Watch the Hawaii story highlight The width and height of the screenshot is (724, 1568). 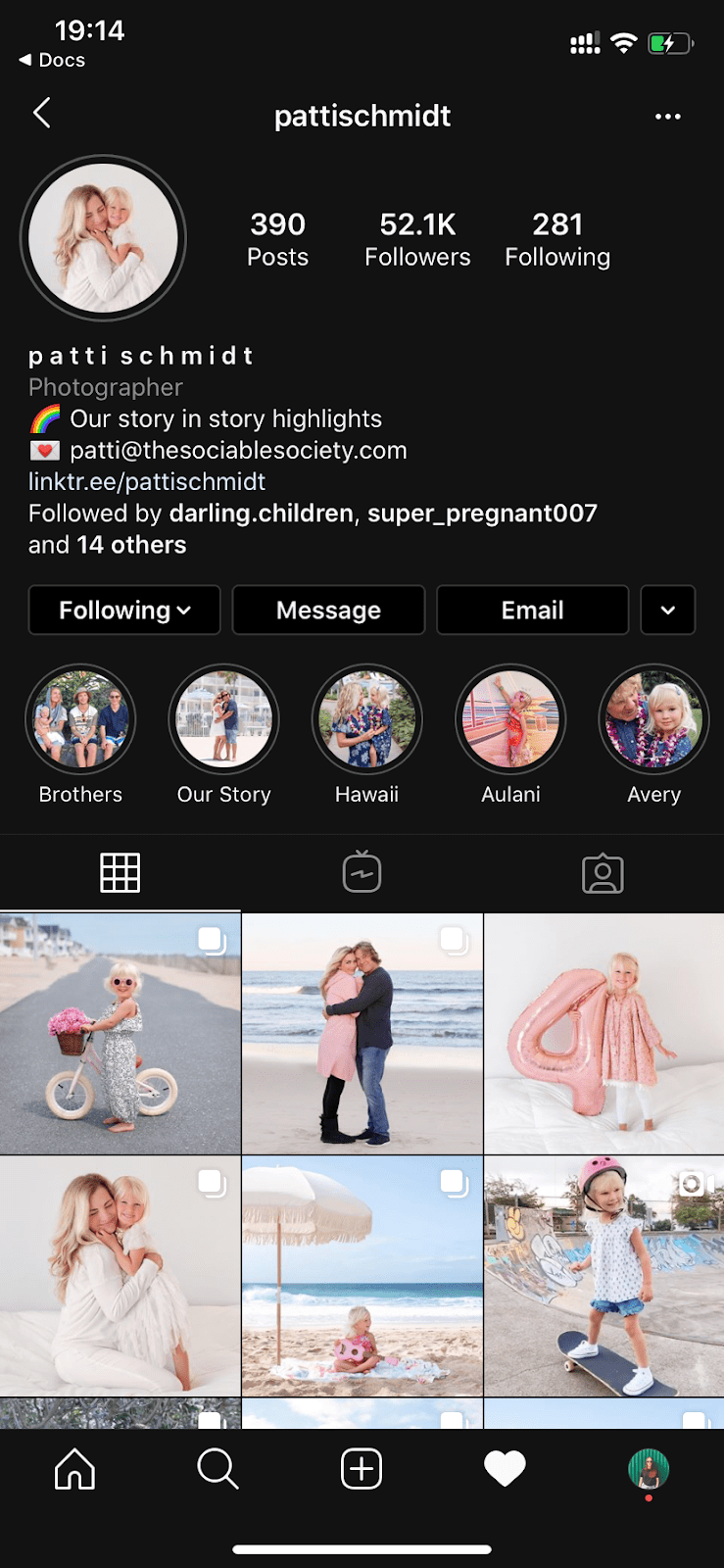click(x=366, y=720)
